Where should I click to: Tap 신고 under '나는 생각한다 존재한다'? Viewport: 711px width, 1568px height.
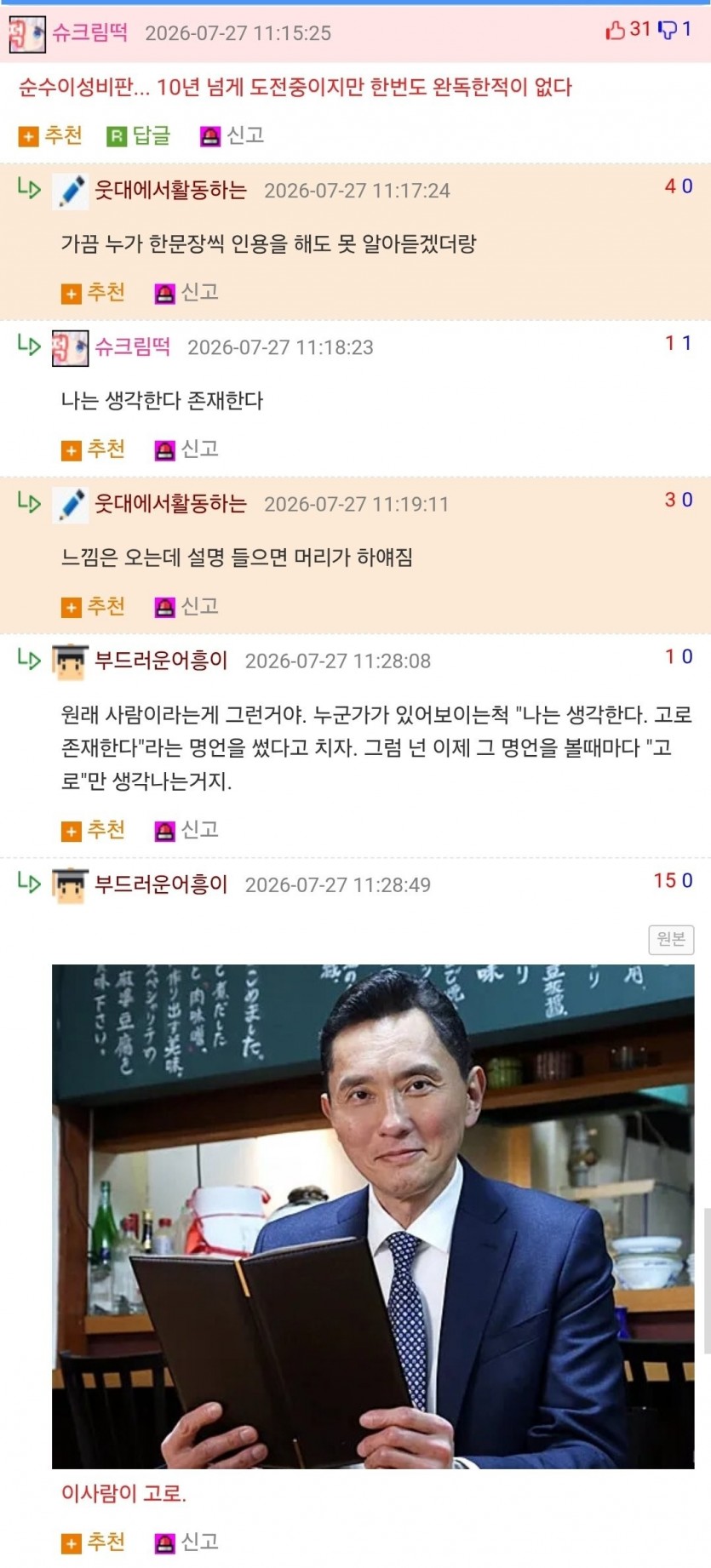click(x=187, y=449)
